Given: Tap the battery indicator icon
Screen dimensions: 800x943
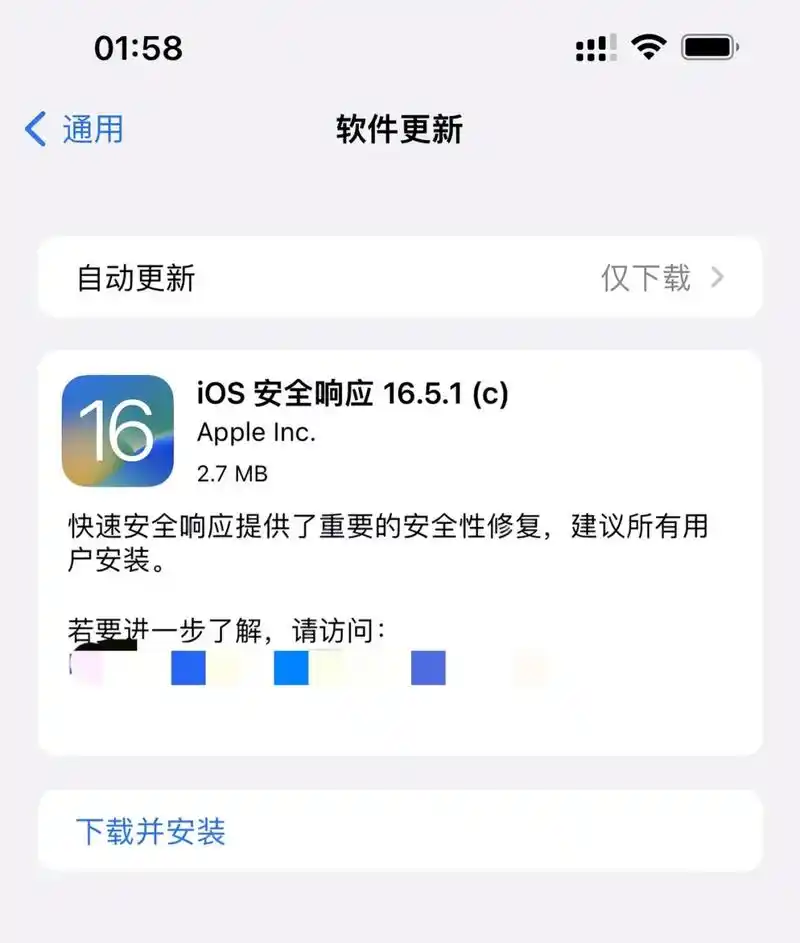Looking at the screenshot, I should pos(708,46).
